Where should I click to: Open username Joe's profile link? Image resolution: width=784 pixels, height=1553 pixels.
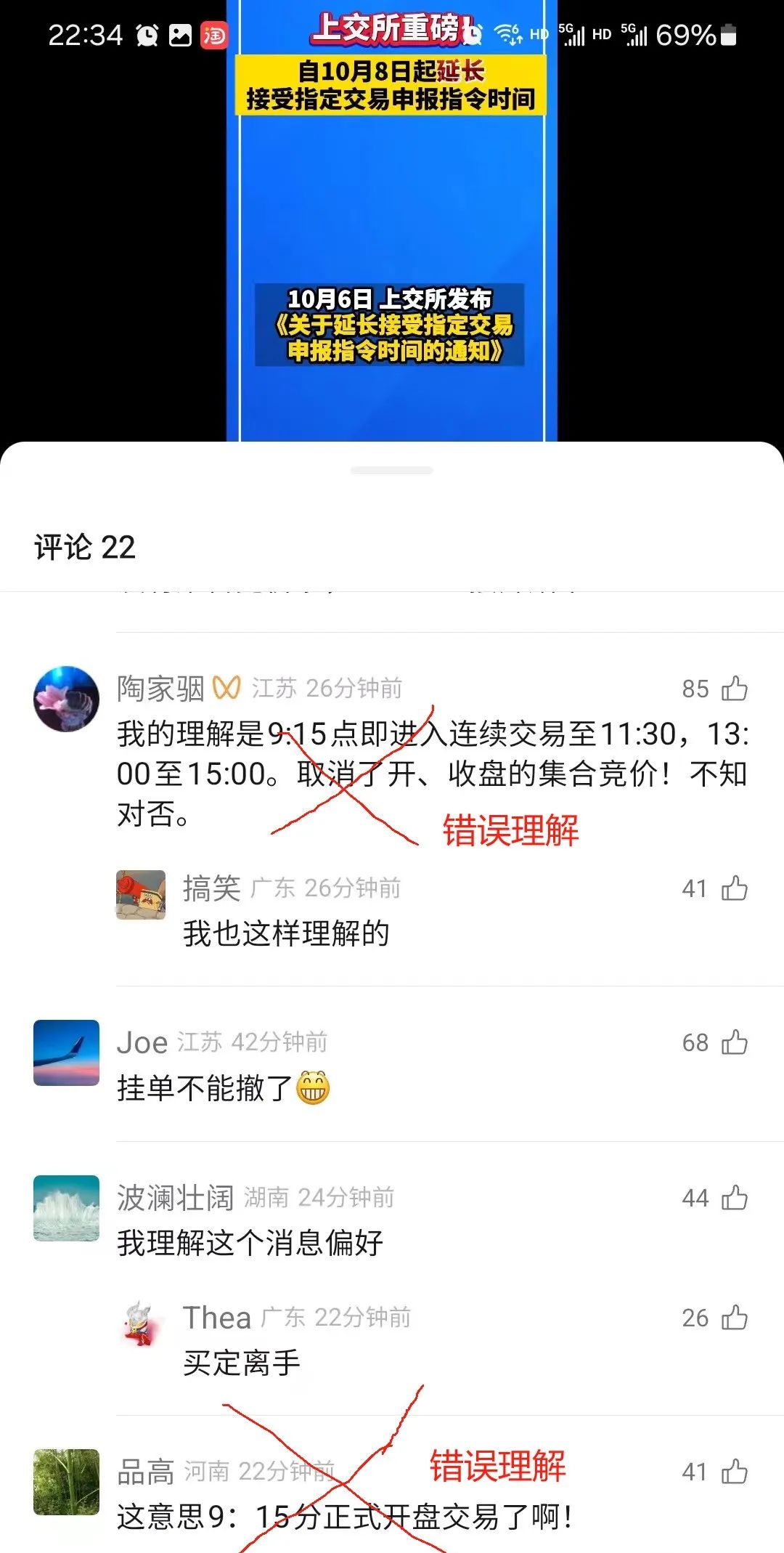click(142, 1042)
